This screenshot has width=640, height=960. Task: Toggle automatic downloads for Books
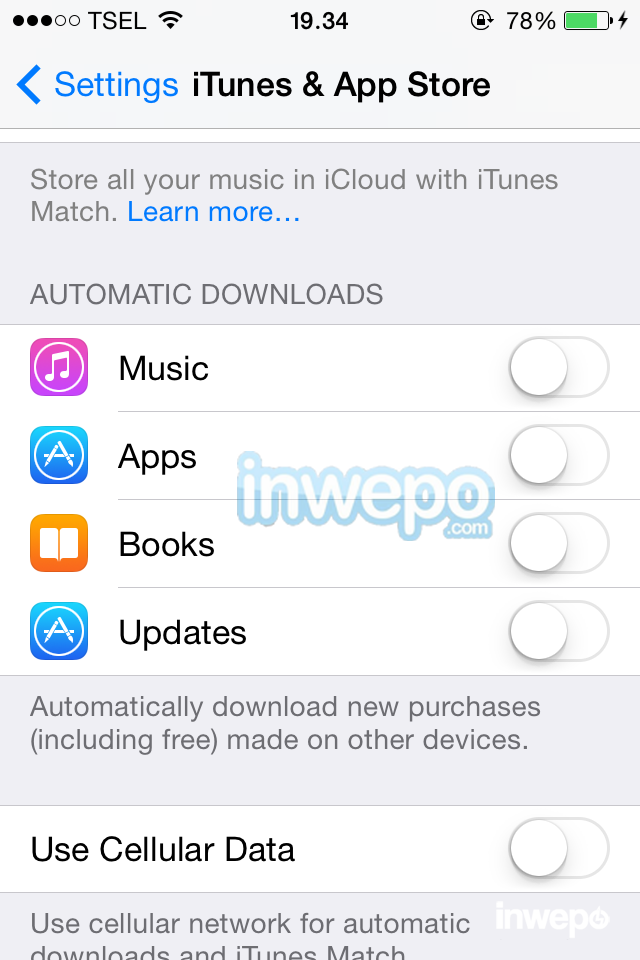tap(558, 544)
